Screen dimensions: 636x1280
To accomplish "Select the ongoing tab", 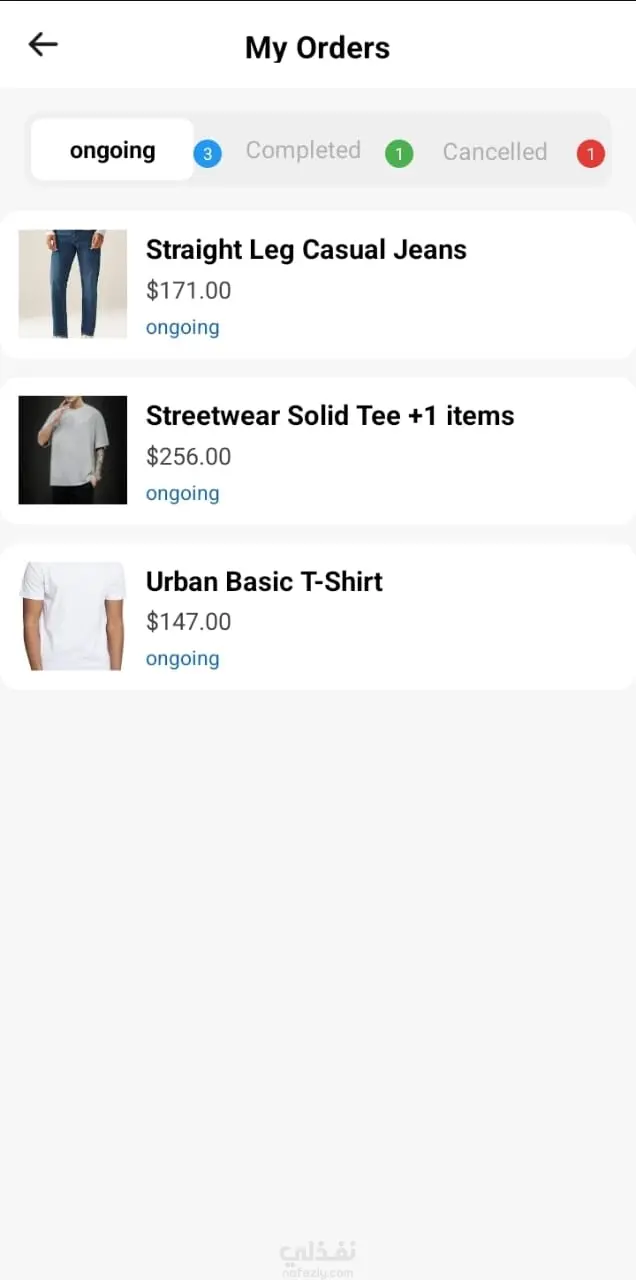I will [112, 151].
